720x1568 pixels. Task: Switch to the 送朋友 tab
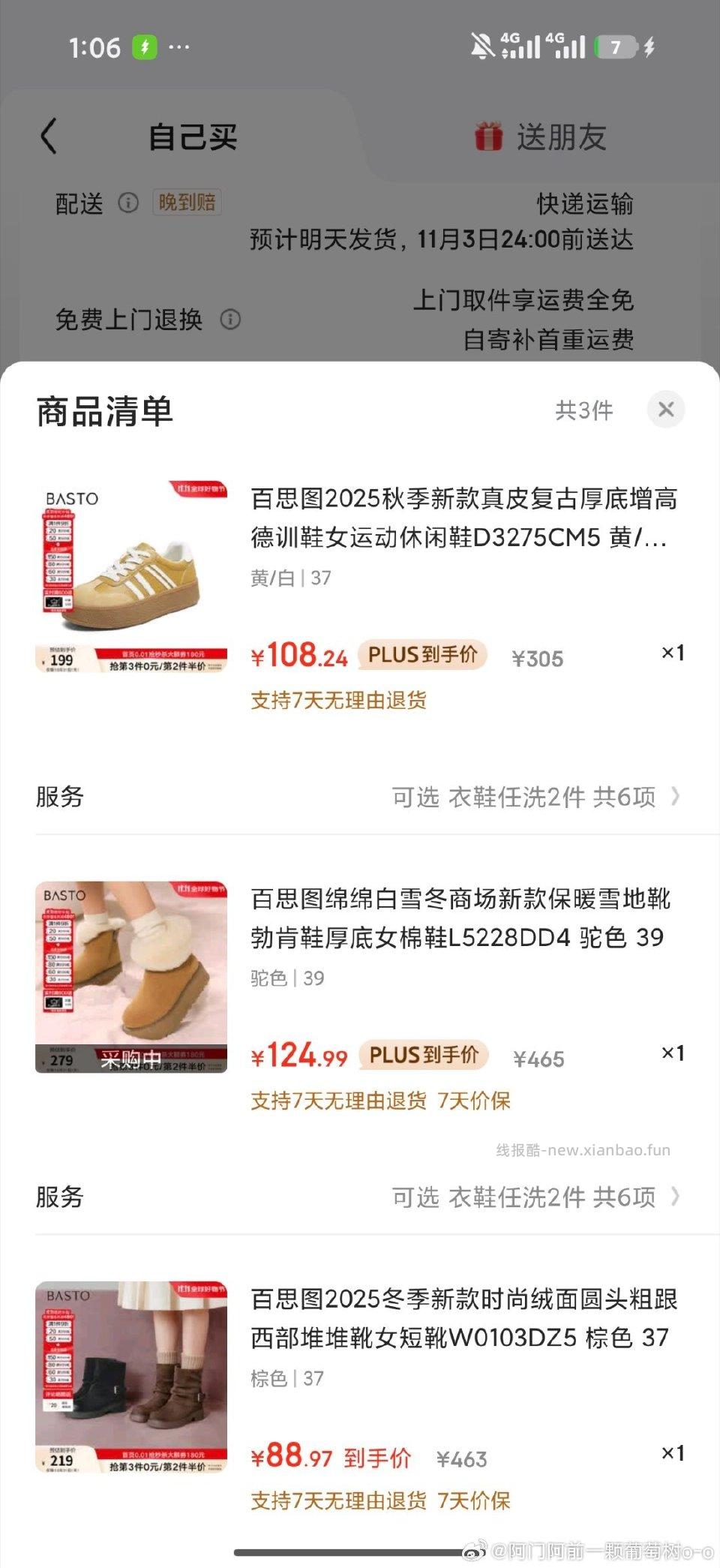(562, 135)
